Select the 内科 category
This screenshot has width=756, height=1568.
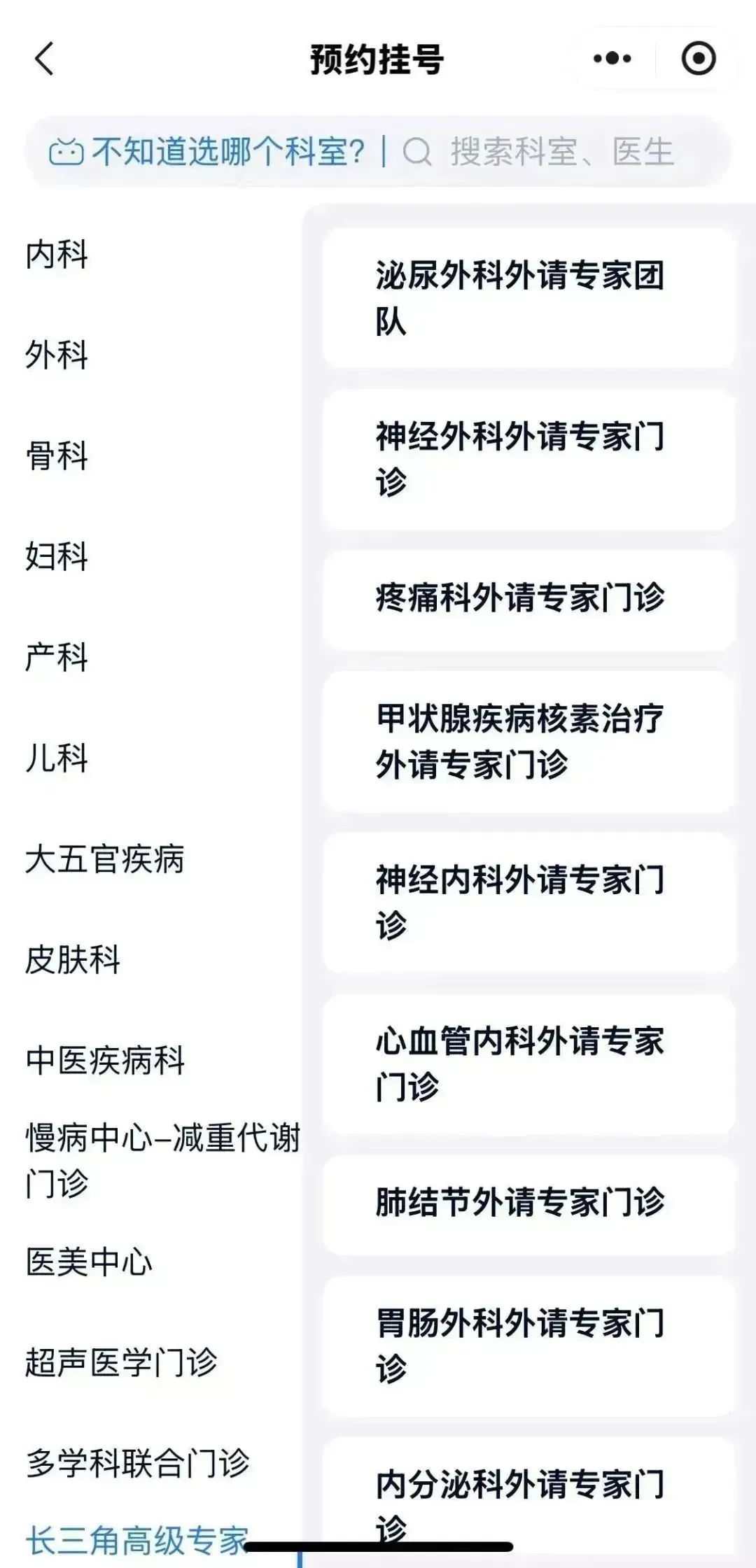pyautogui.click(x=57, y=254)
